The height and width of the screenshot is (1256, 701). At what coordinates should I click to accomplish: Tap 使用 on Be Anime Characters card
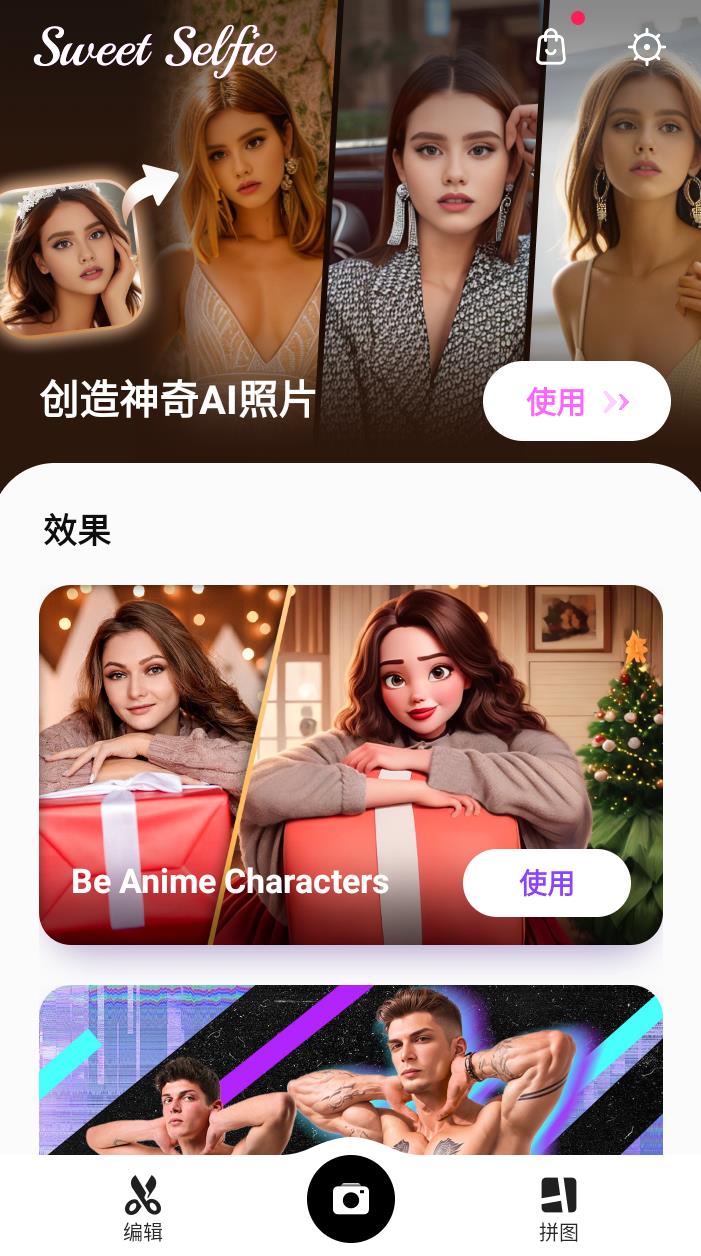click(x=546, y=883)
